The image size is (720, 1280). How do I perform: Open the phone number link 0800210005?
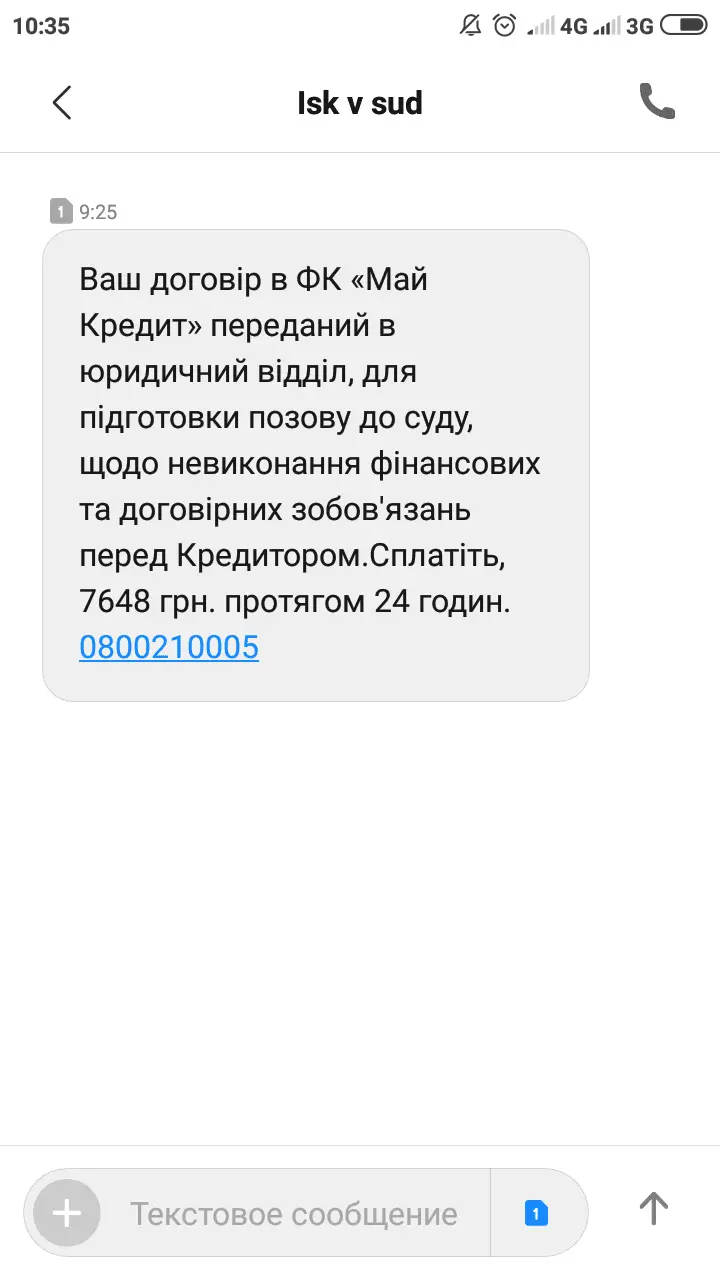(169, 648)
